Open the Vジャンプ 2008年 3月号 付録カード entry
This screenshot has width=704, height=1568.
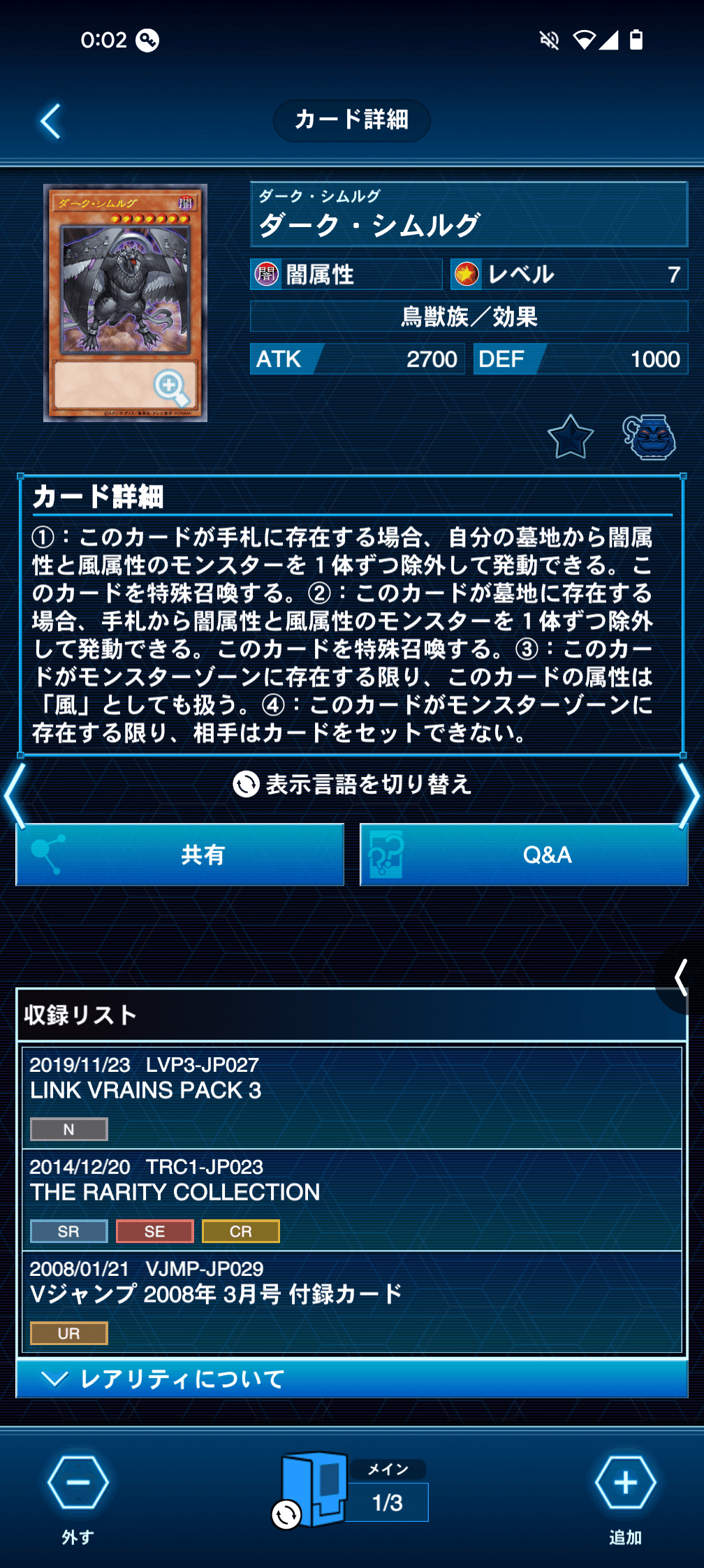click(x=352, y=1302)
